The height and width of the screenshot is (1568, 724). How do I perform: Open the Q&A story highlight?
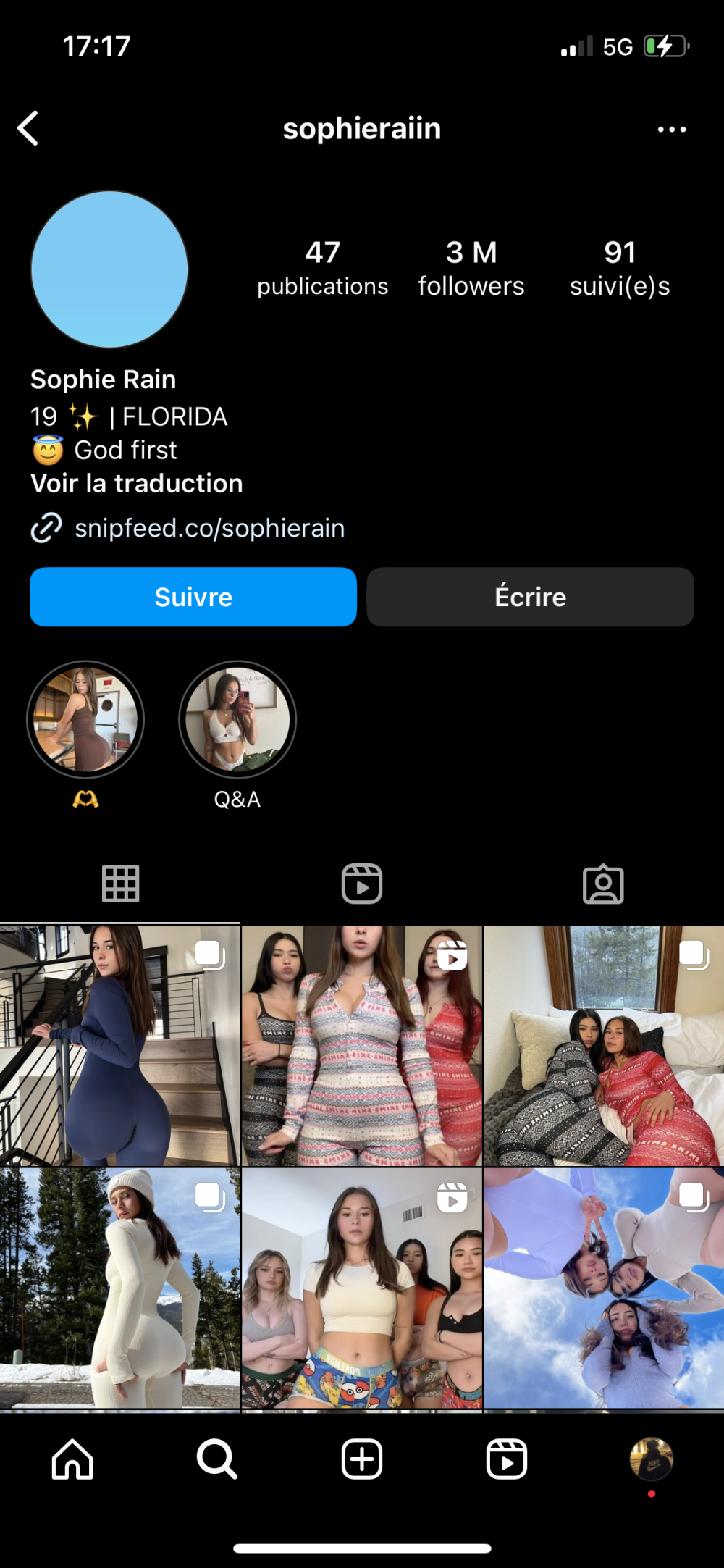237,721
